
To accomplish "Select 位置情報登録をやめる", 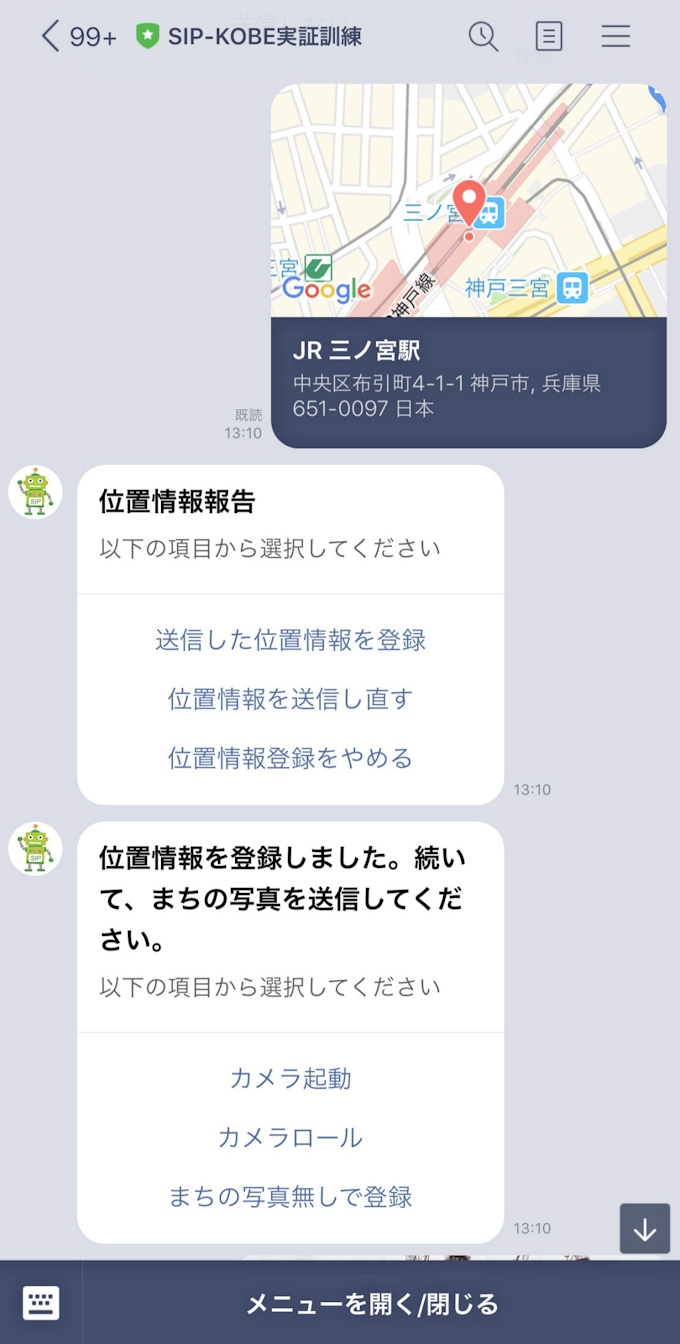I will (290, 758).
